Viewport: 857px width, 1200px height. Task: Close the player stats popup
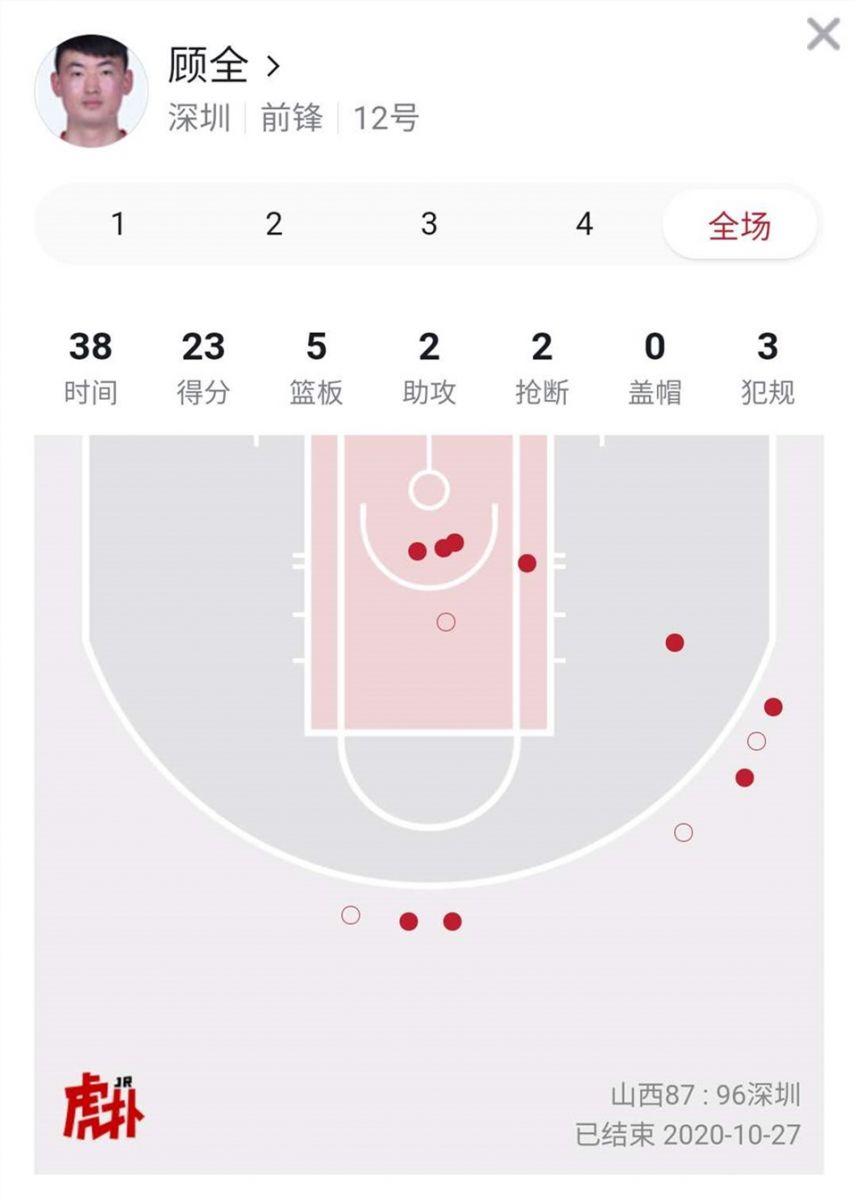[x=823, y=35]
